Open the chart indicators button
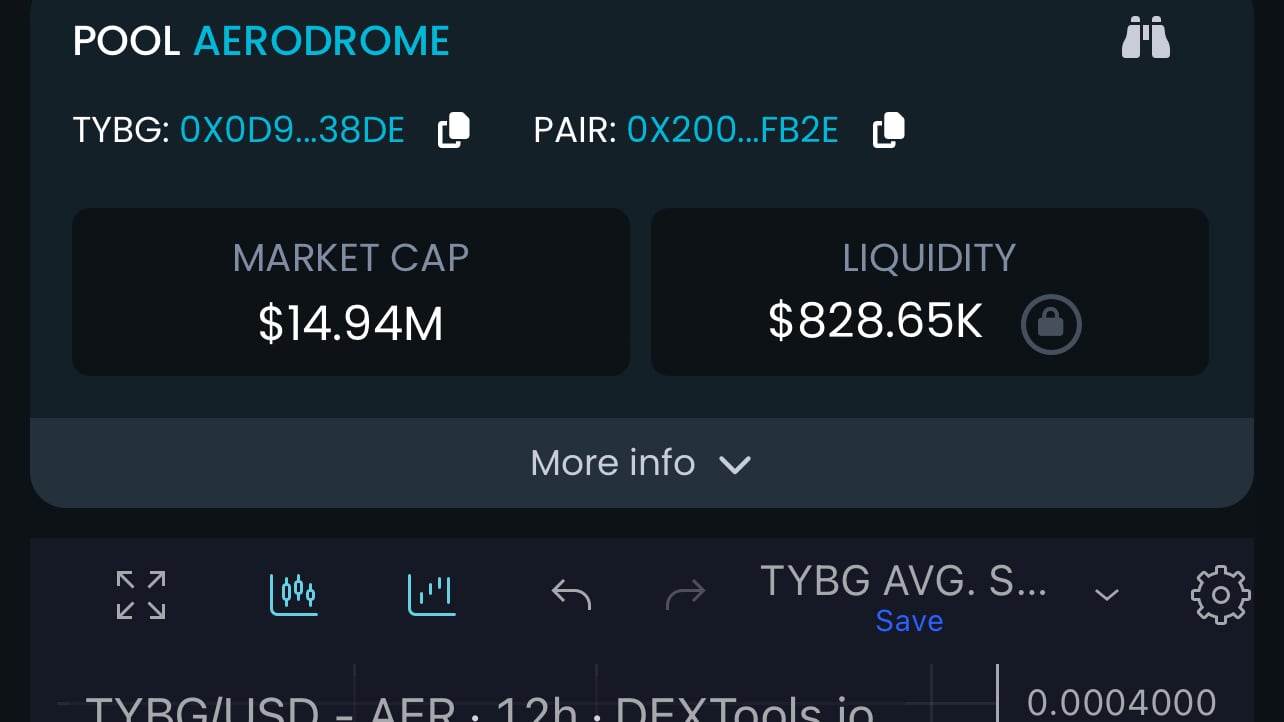Screen dimensions: 1284x722 432,594
